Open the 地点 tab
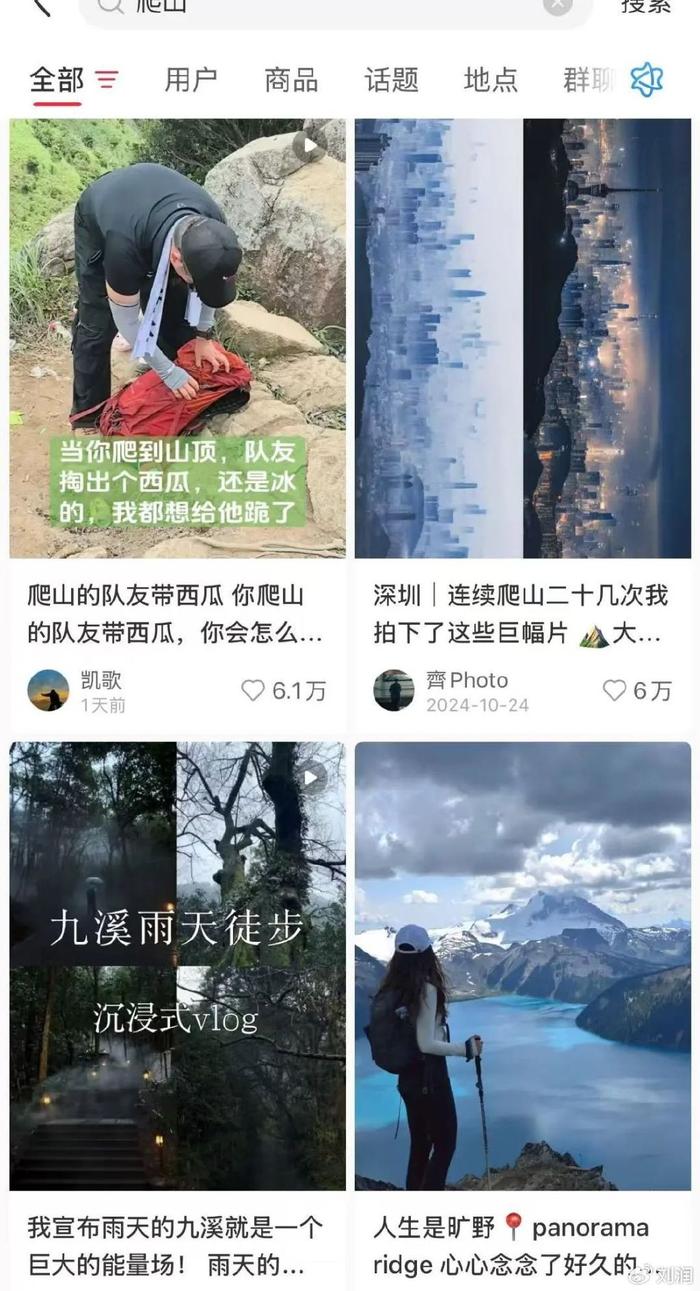The image size is (700, 1291). (491, 80)
